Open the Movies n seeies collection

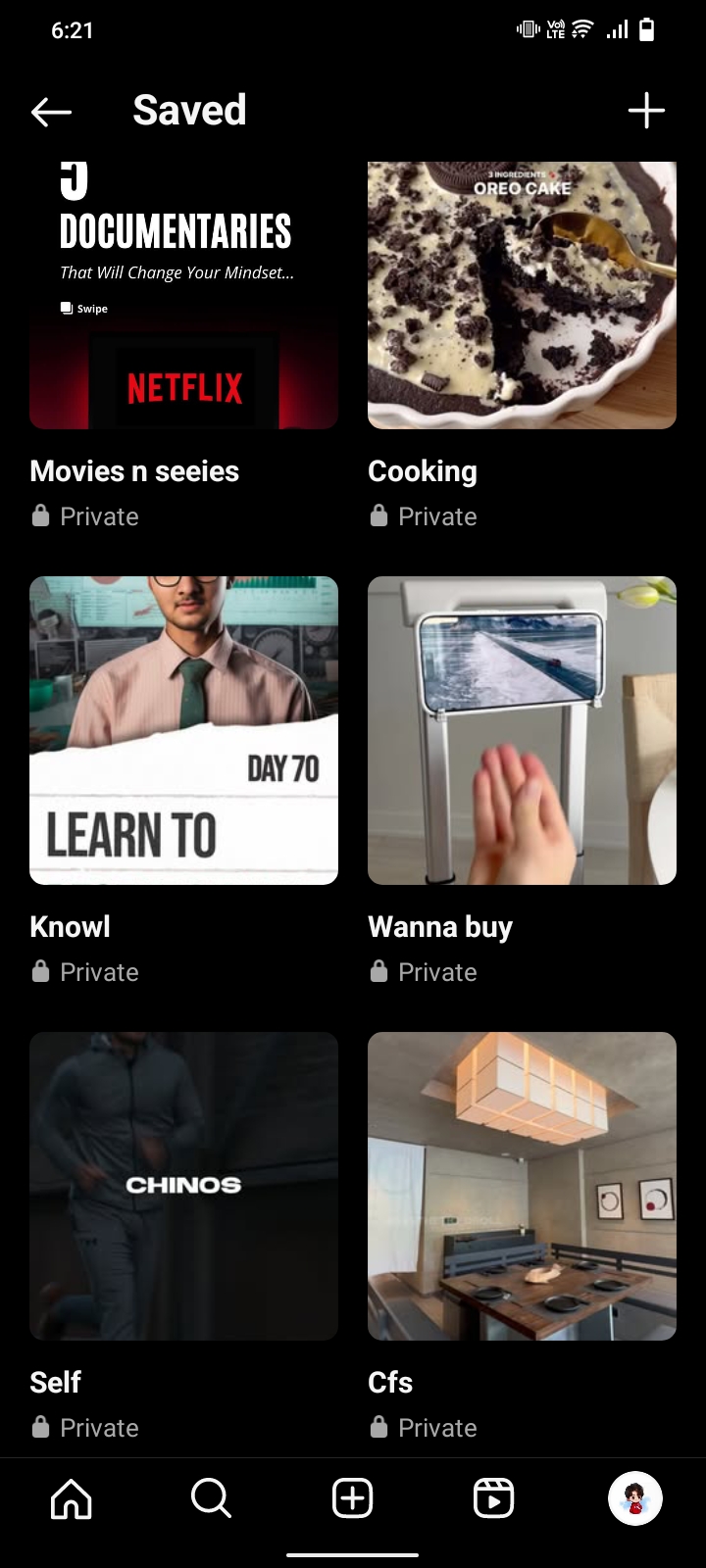183,296
